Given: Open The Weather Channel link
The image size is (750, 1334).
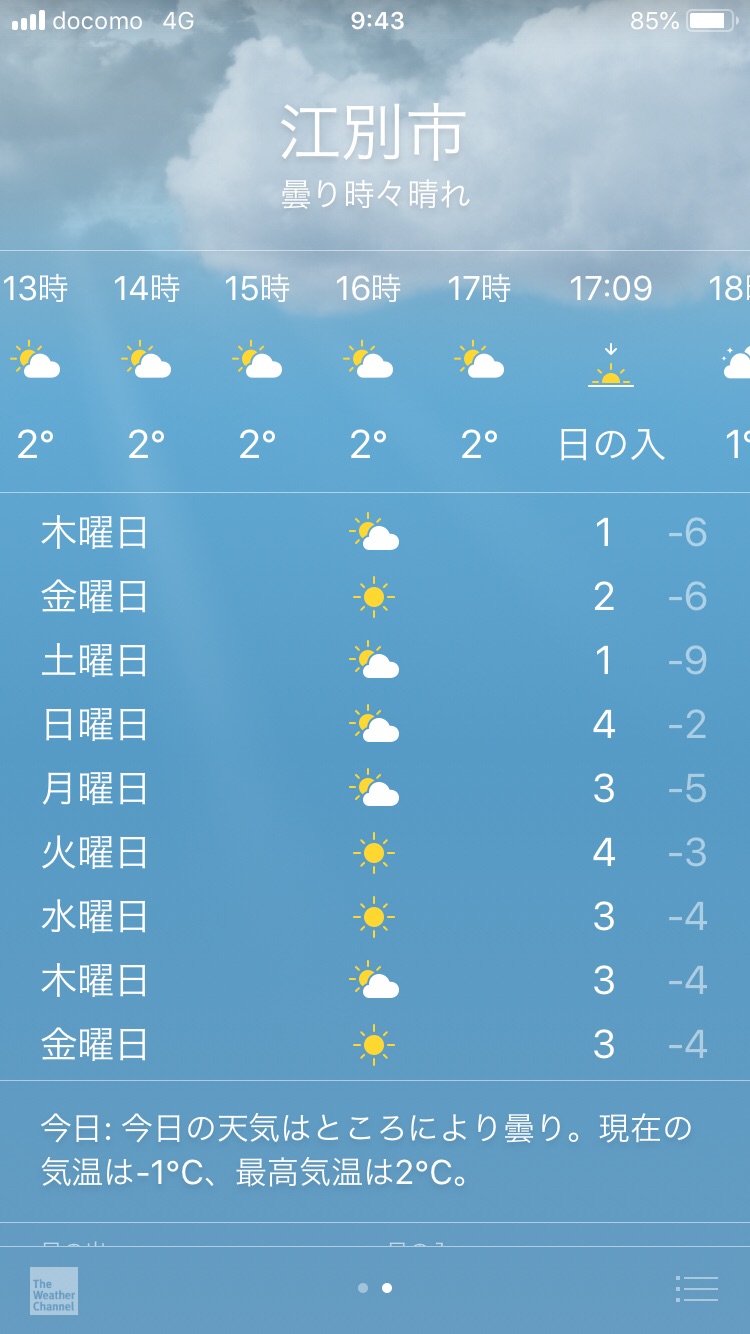Looking at the screenshot, I should point(54,1291).
